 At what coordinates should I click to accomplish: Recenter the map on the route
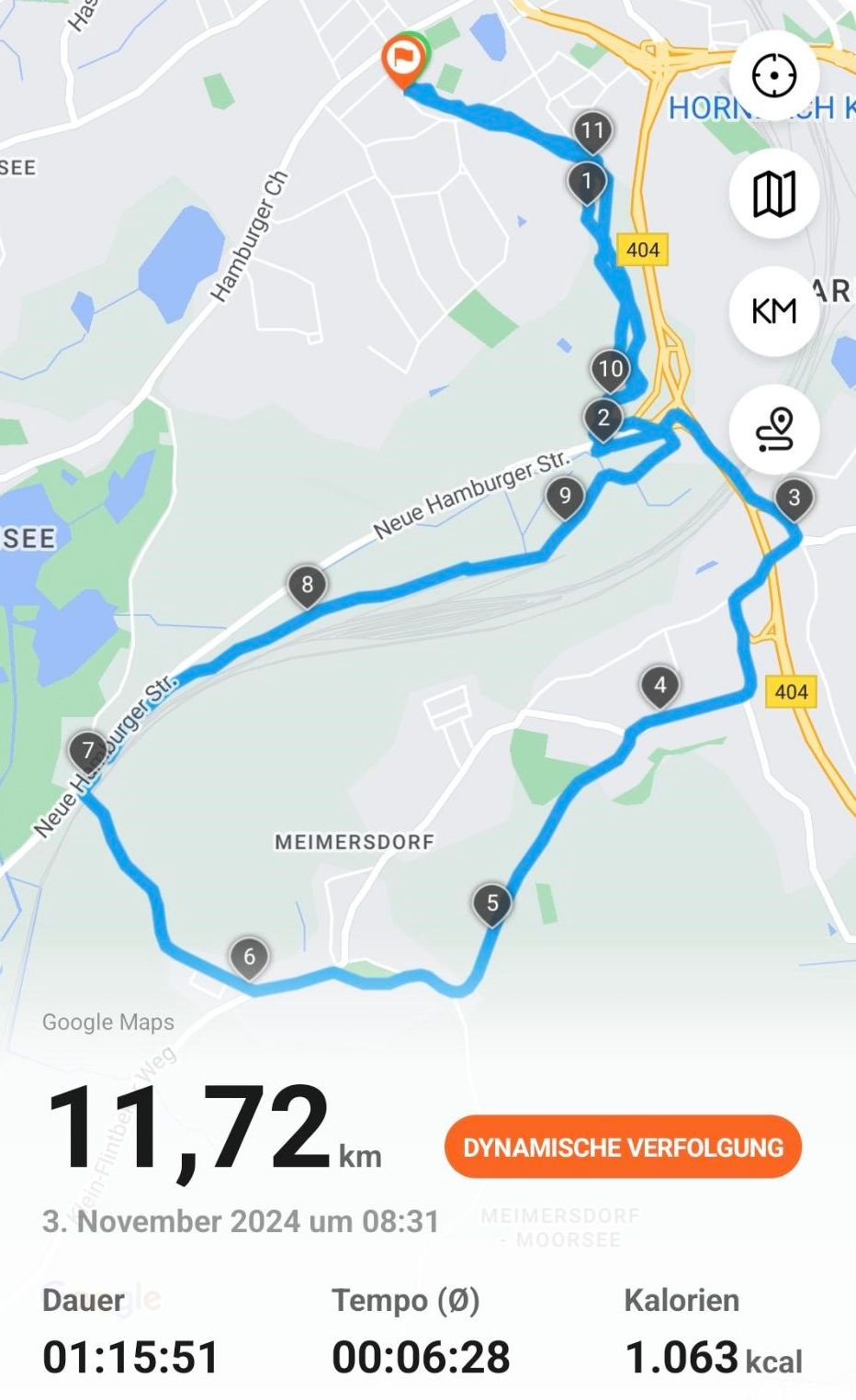click(x=773, y=75)
